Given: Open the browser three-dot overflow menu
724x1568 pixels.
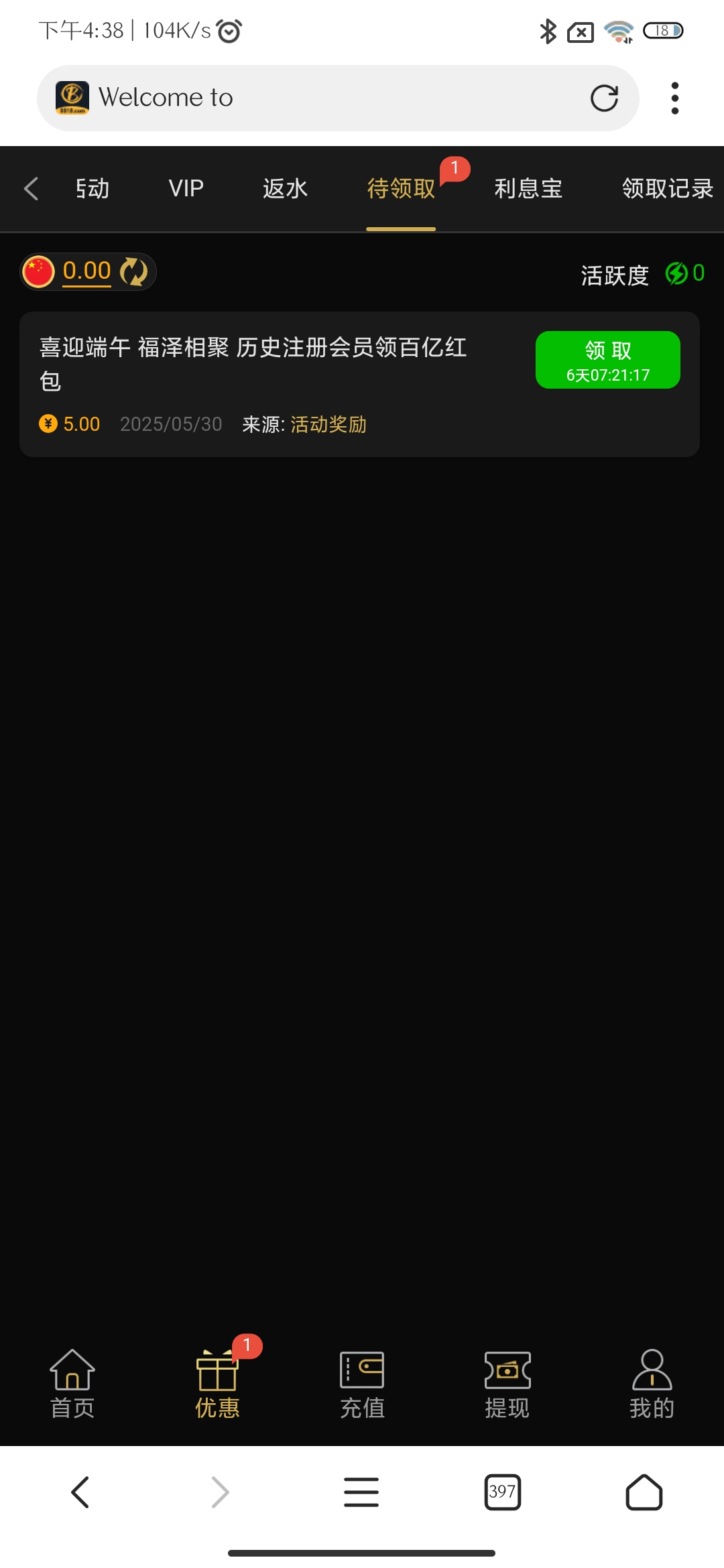Looking at the screenshot, I should point(674,99).
